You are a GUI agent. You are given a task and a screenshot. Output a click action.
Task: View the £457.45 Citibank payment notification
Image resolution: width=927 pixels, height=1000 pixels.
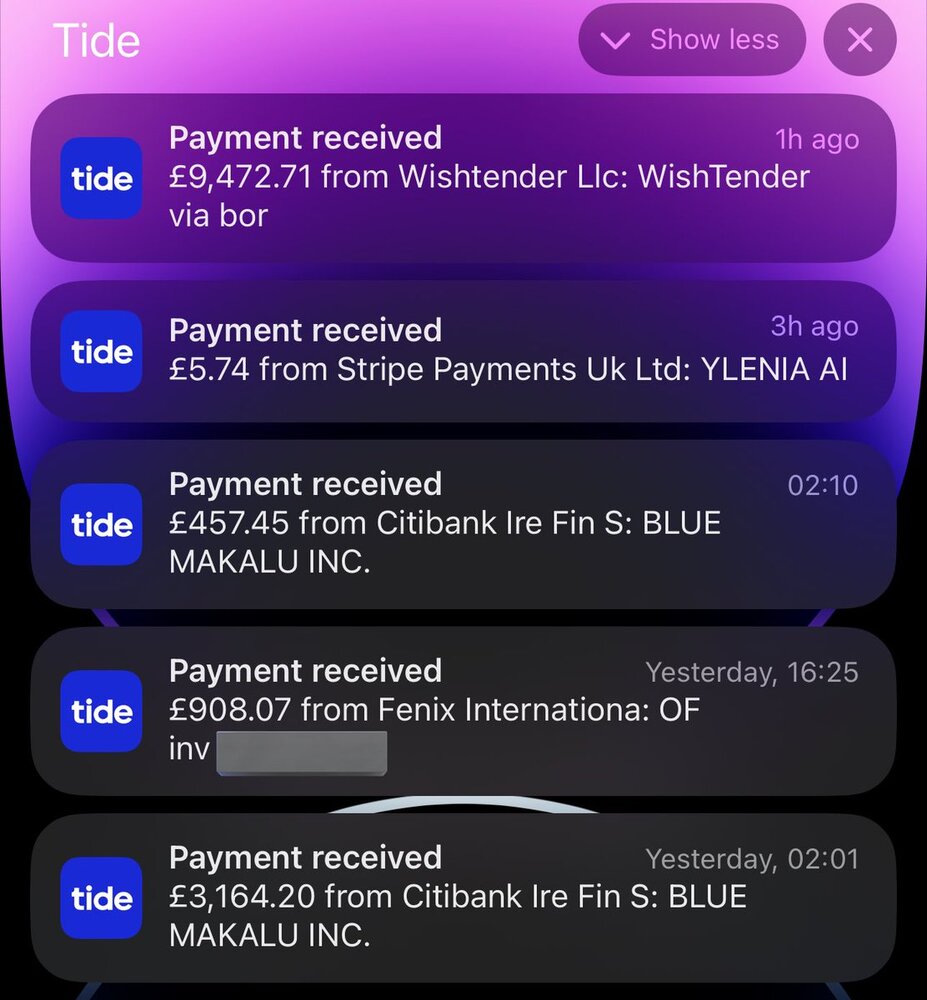463,524
